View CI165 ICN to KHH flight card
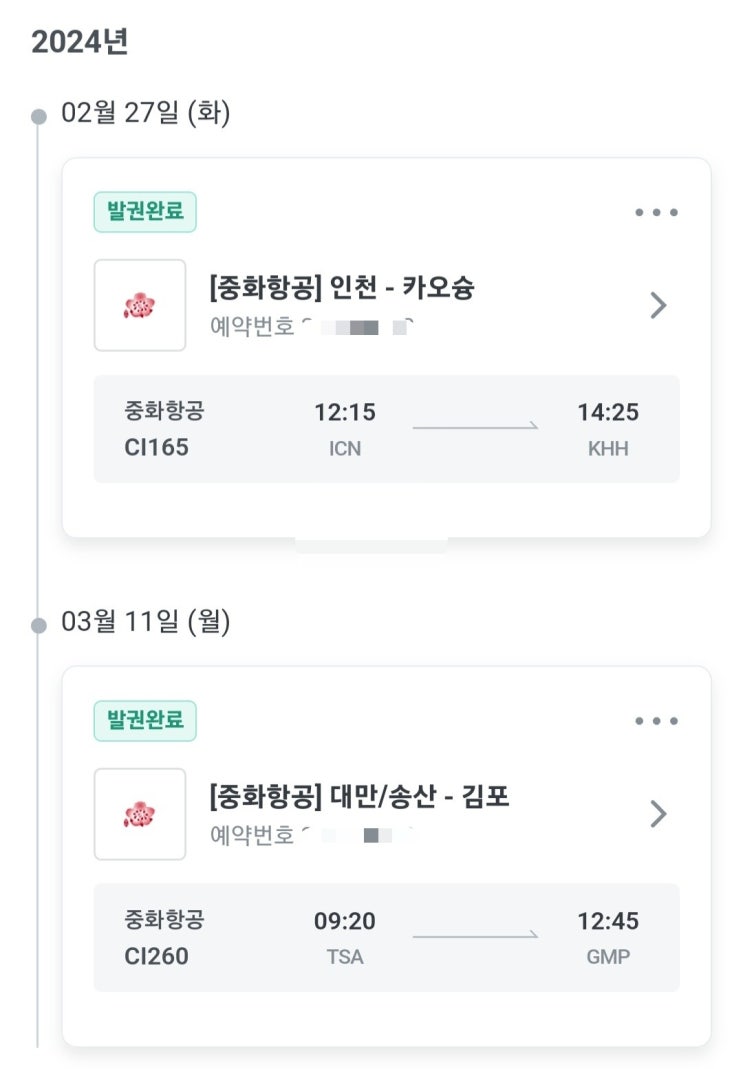 point(386,429)
